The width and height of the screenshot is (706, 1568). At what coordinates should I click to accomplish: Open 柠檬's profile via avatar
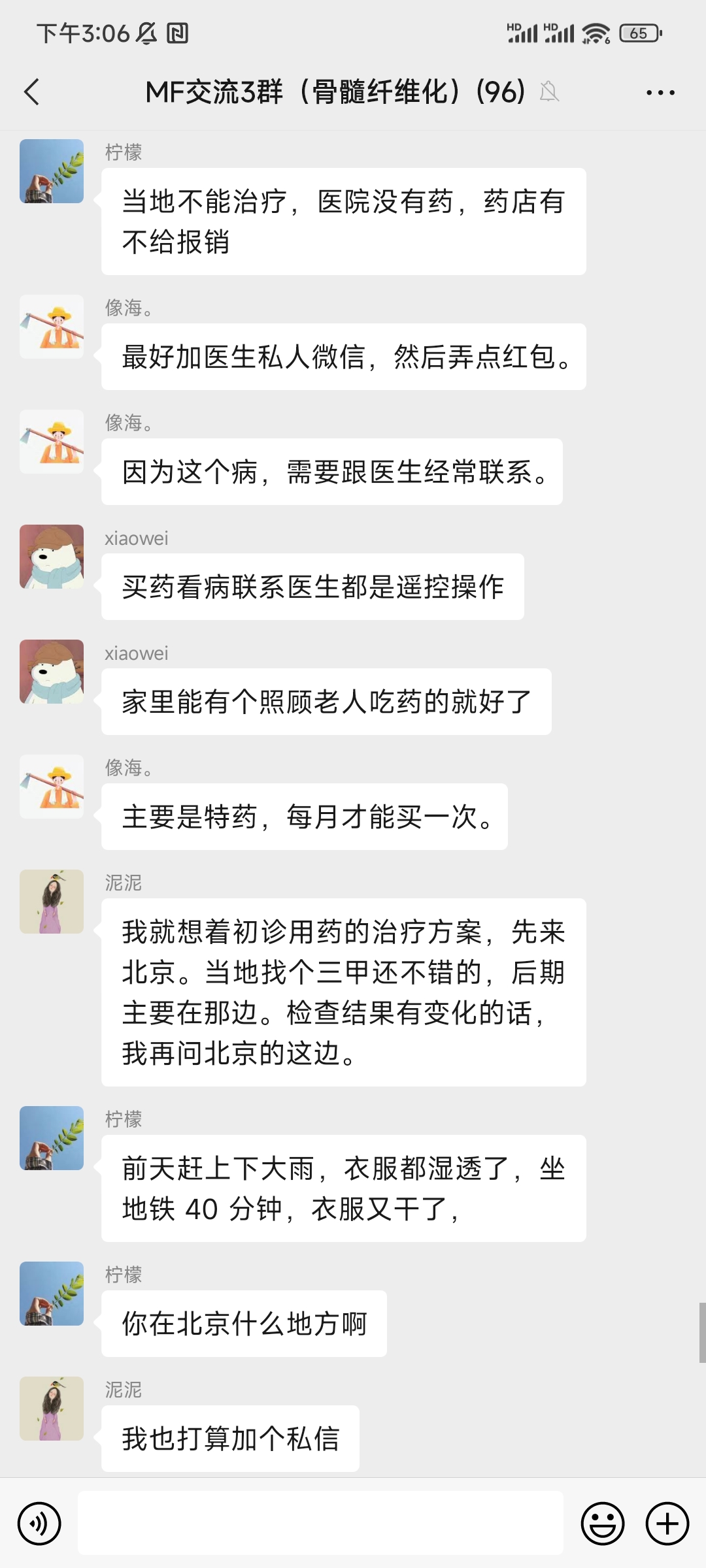tap(51, 171)
